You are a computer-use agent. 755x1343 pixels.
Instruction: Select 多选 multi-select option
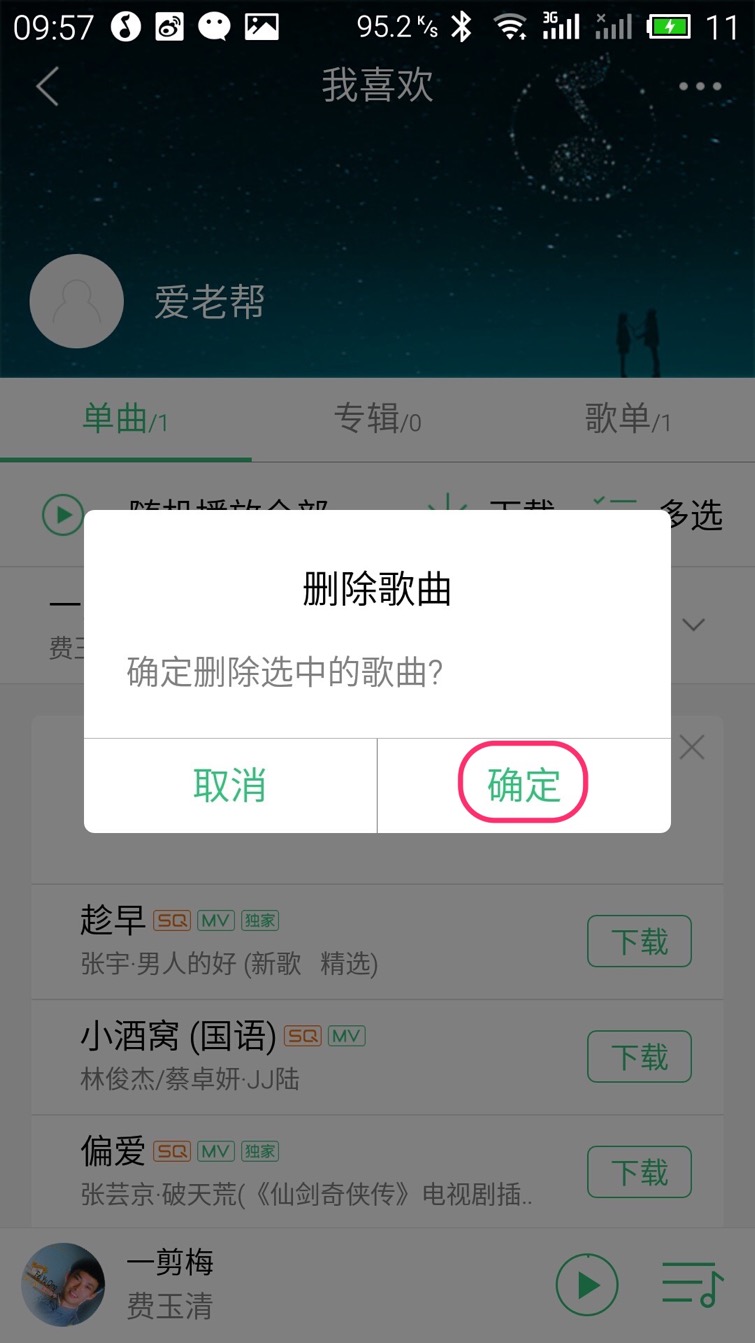(x=690, y=516)
